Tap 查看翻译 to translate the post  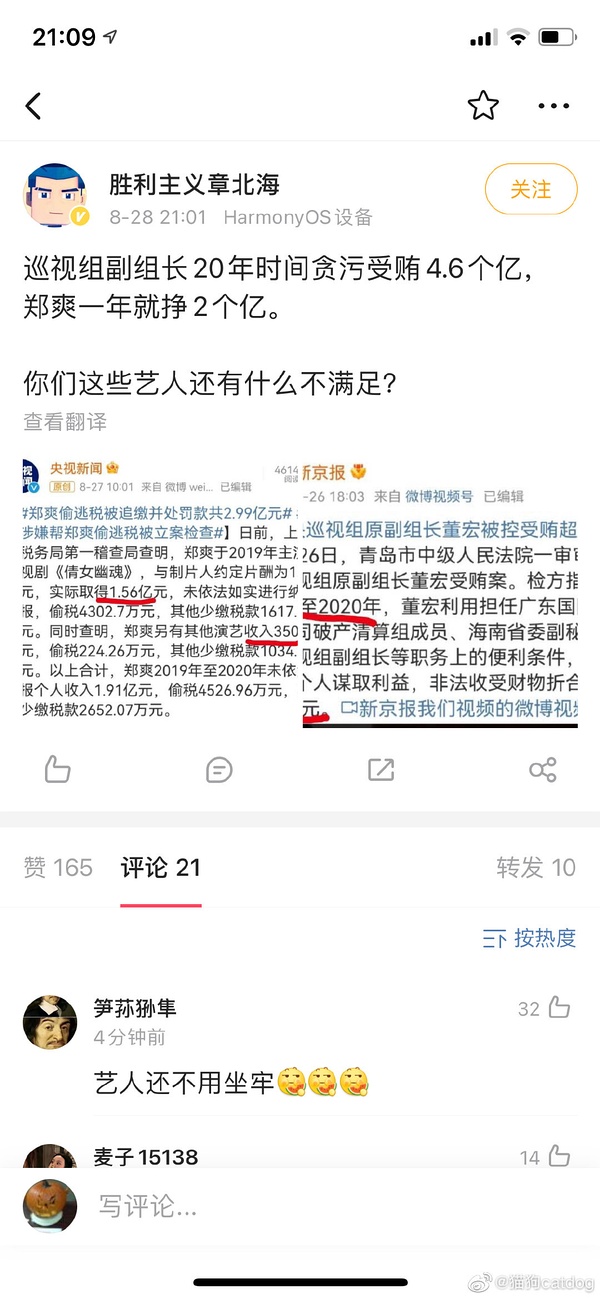point(65,421)
